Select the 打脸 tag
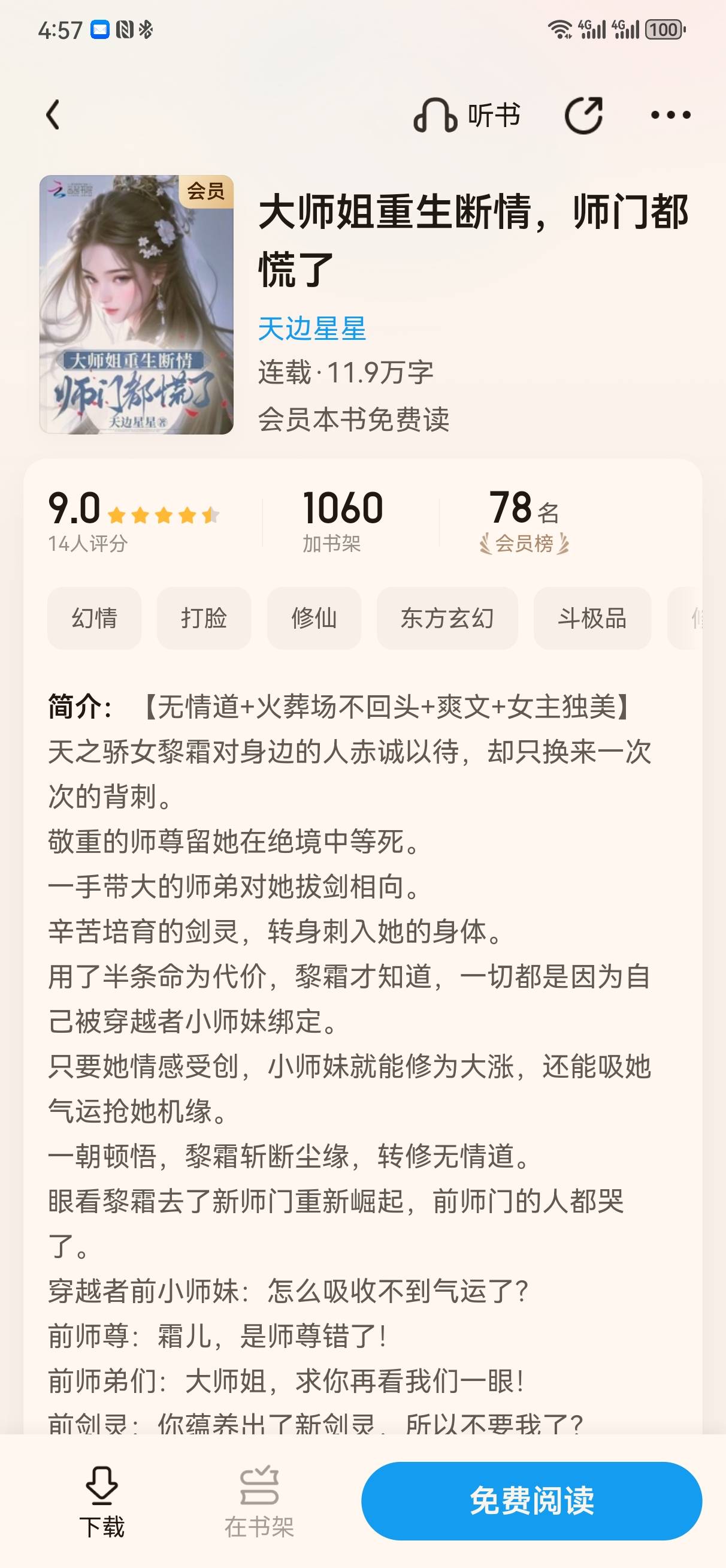The height and width of the screenshot is (1568, 726). [204, 618]
